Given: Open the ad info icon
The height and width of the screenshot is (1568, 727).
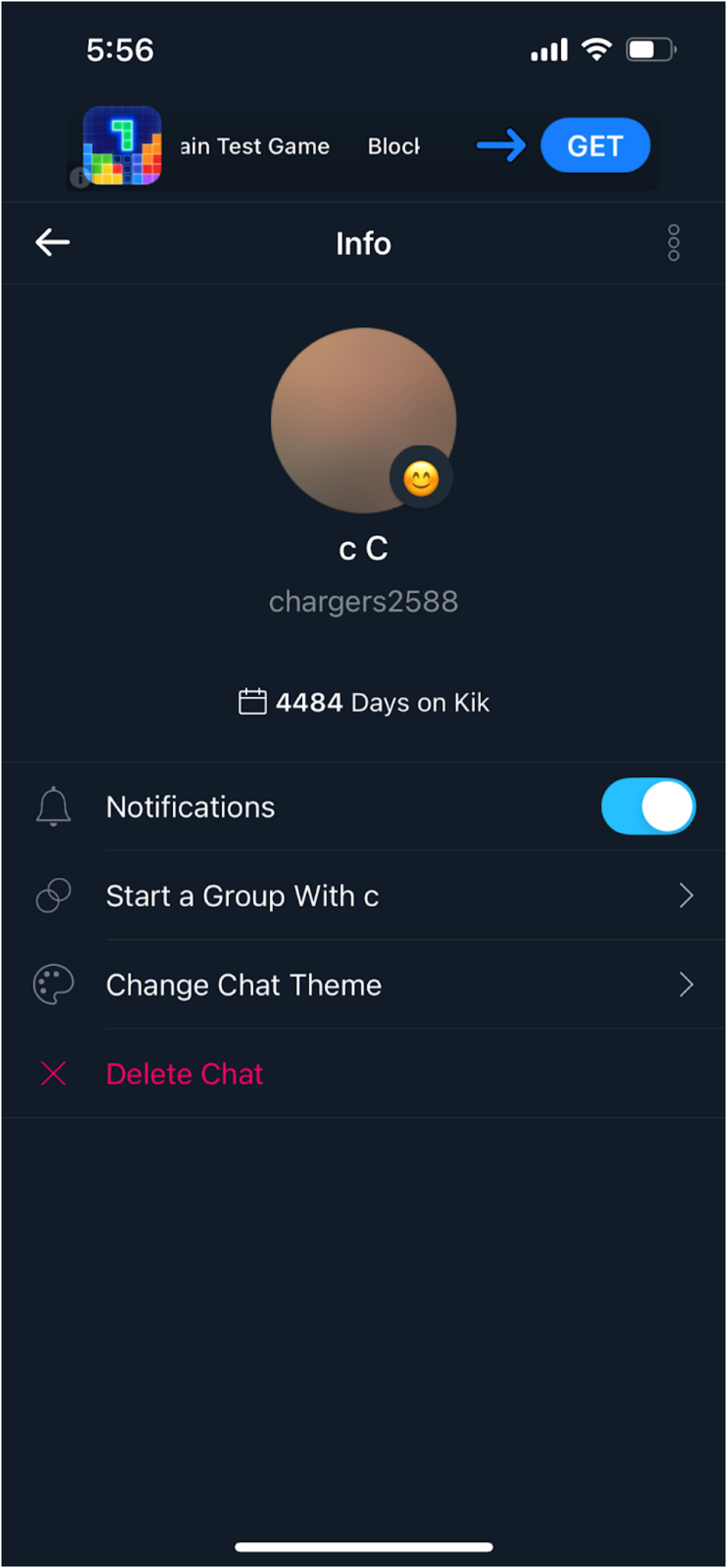Looking at the screenshot, I should coord(79,178).
